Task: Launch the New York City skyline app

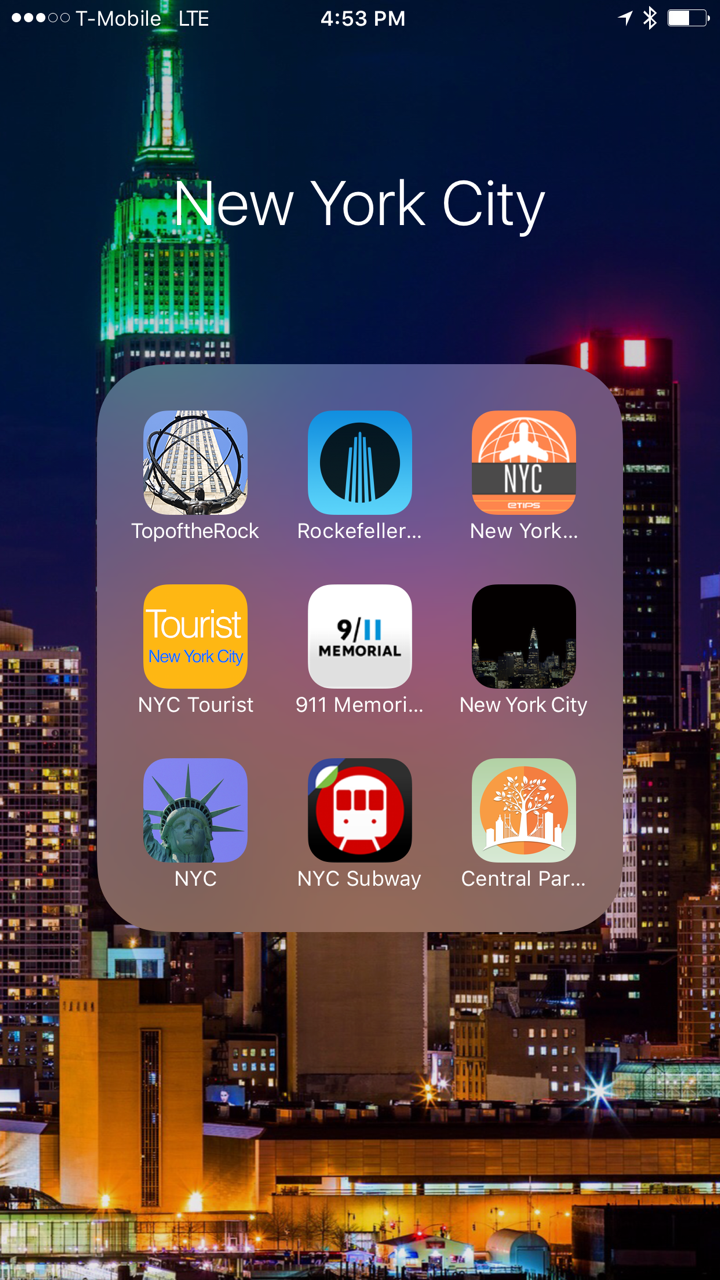Action: click(x=523, y=636)
